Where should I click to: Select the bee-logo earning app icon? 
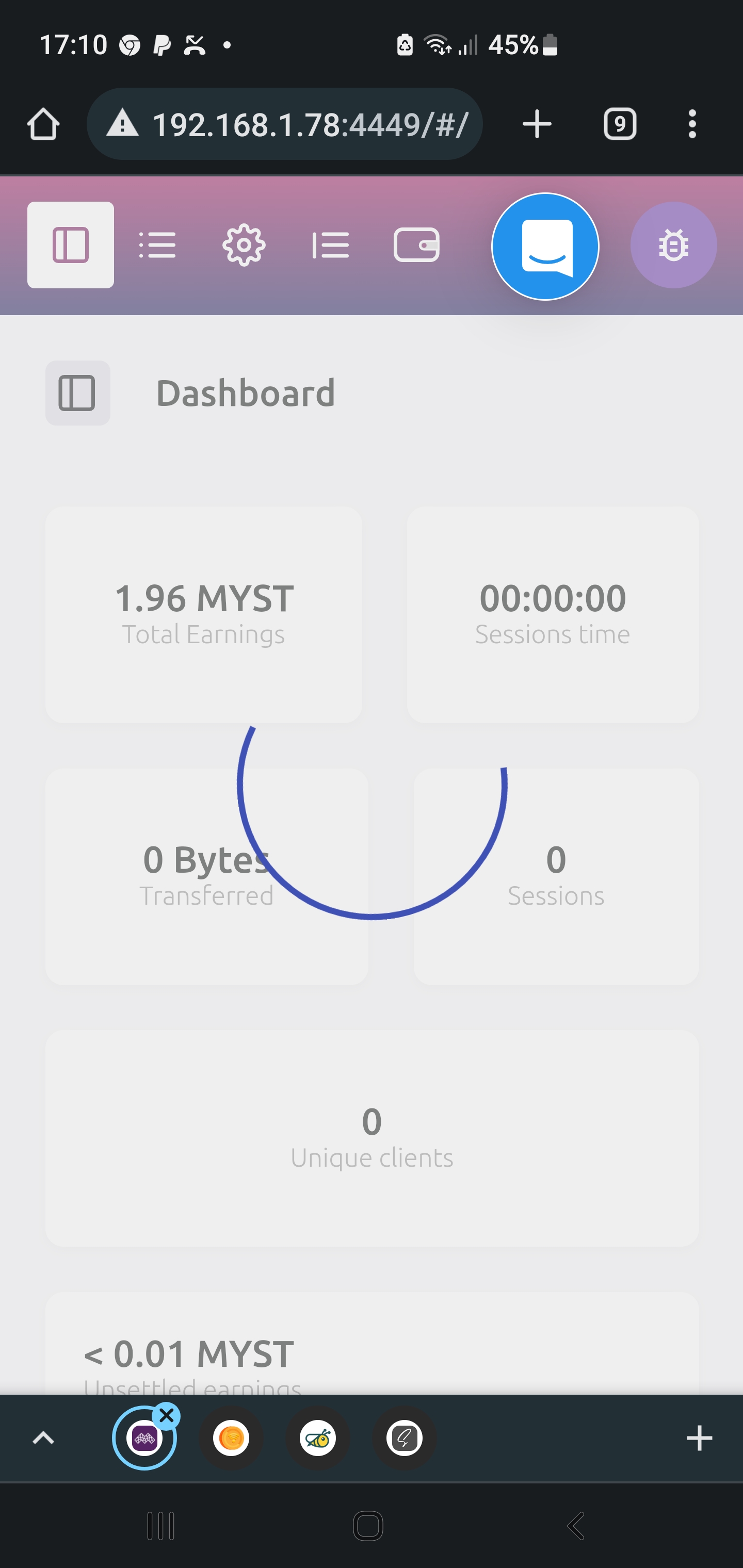pos(318,1439)
